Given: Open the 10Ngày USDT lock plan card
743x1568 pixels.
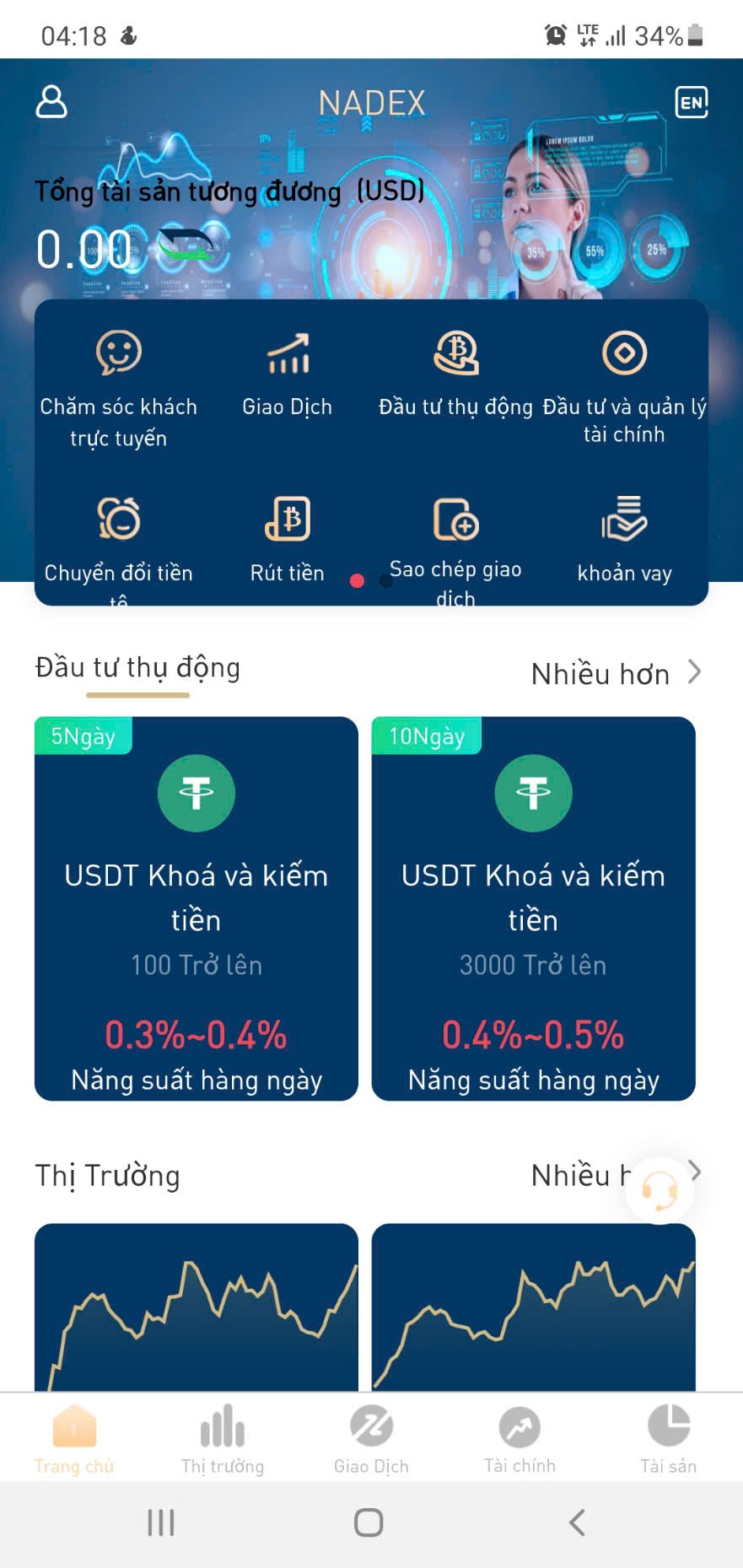Looking at the screenshot, I should click(533, 908).
